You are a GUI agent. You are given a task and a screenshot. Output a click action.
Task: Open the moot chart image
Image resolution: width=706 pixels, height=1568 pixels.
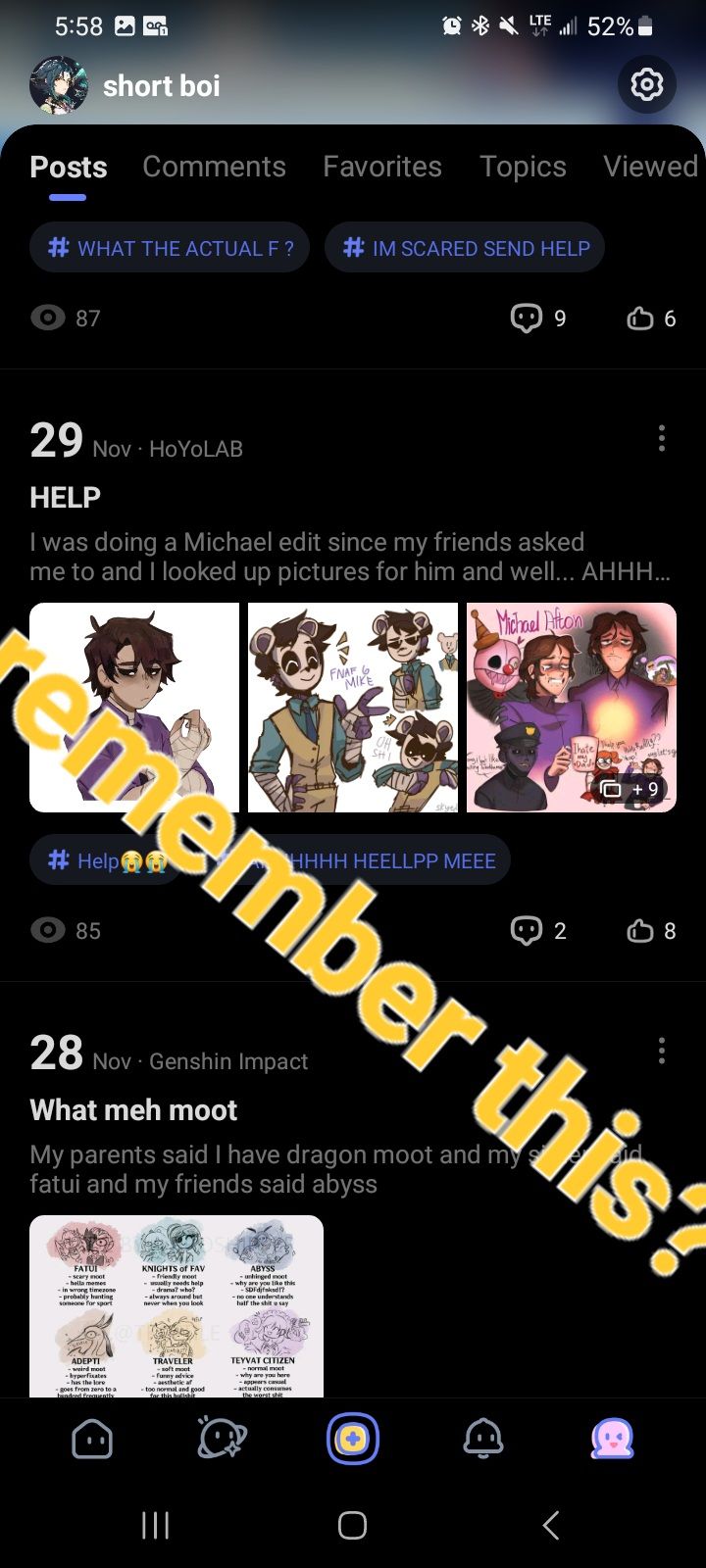pyautogui.click(x=176, y=1305)
